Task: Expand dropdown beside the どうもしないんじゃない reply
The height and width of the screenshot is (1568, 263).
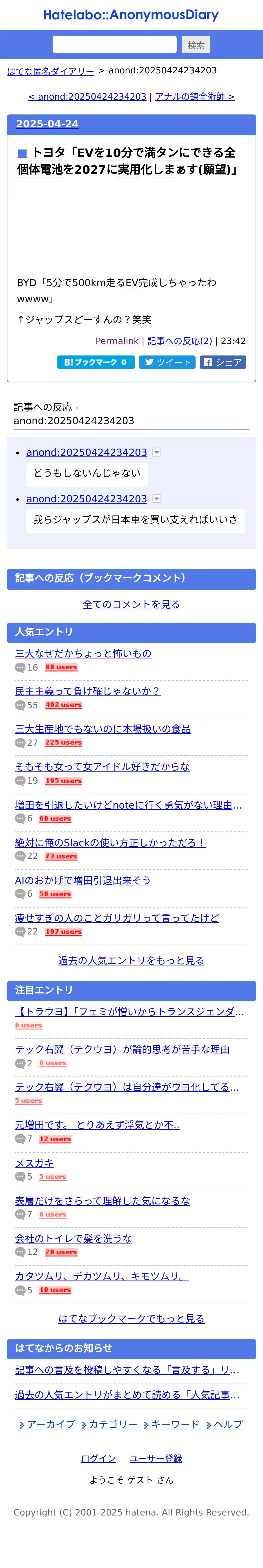Action: pyautogui.click(x=157, y=452)
